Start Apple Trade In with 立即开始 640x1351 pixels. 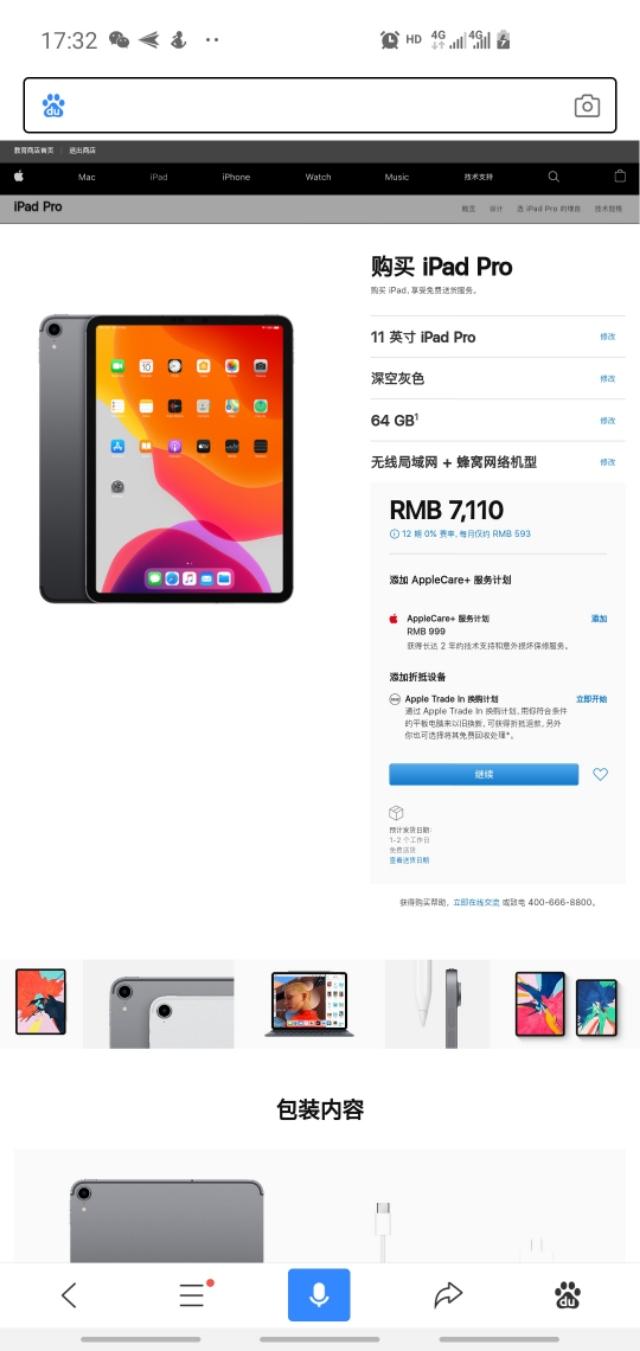[x=591, y=699]
